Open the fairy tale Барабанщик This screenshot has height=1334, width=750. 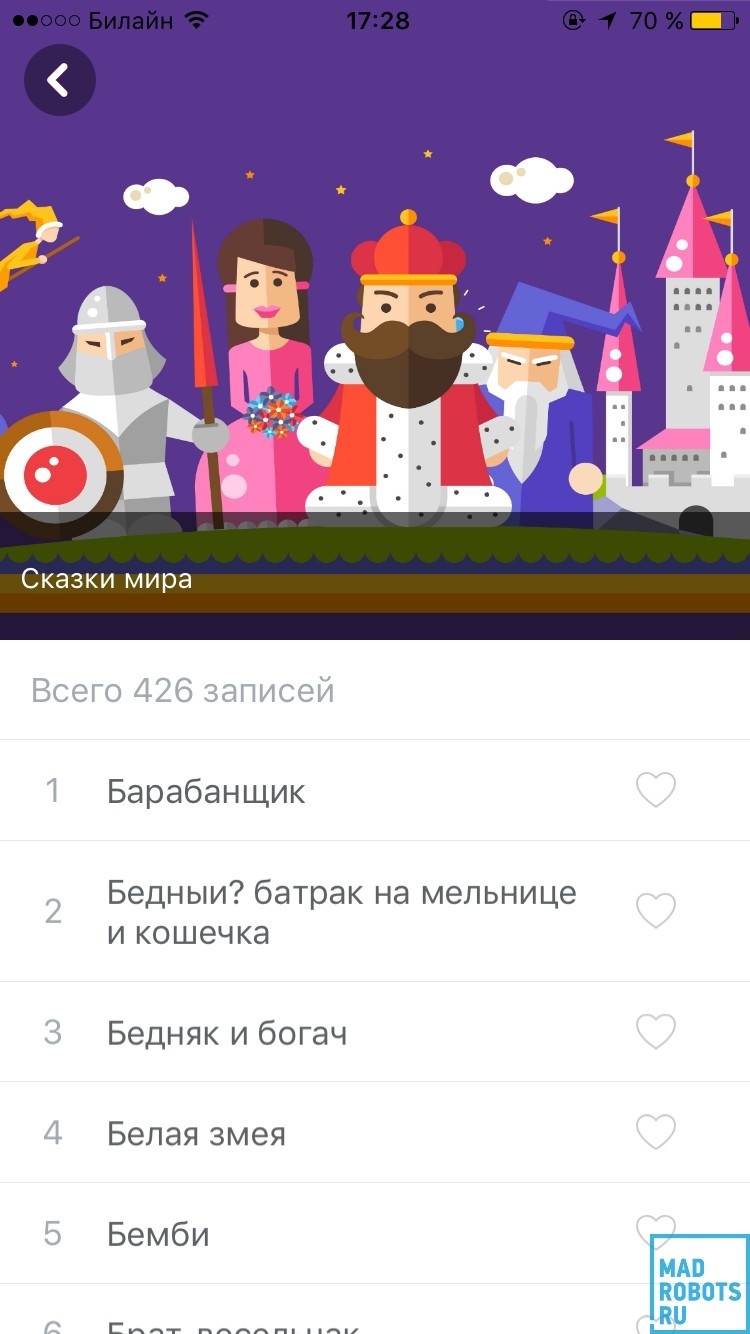[x=206, y=792]
